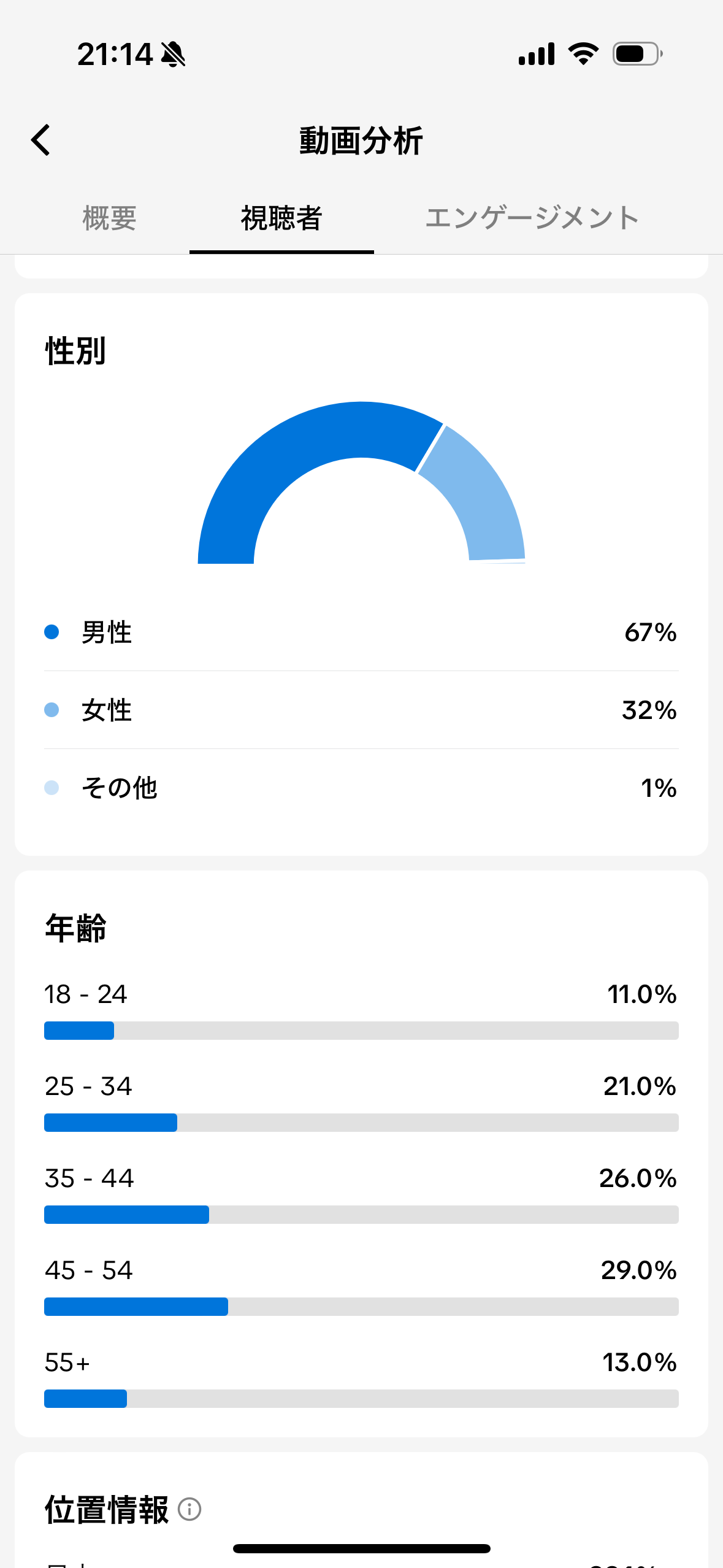The image size is (723, 1568).
Task: Select the 視聴者 tab
Action: pos(281,218)
